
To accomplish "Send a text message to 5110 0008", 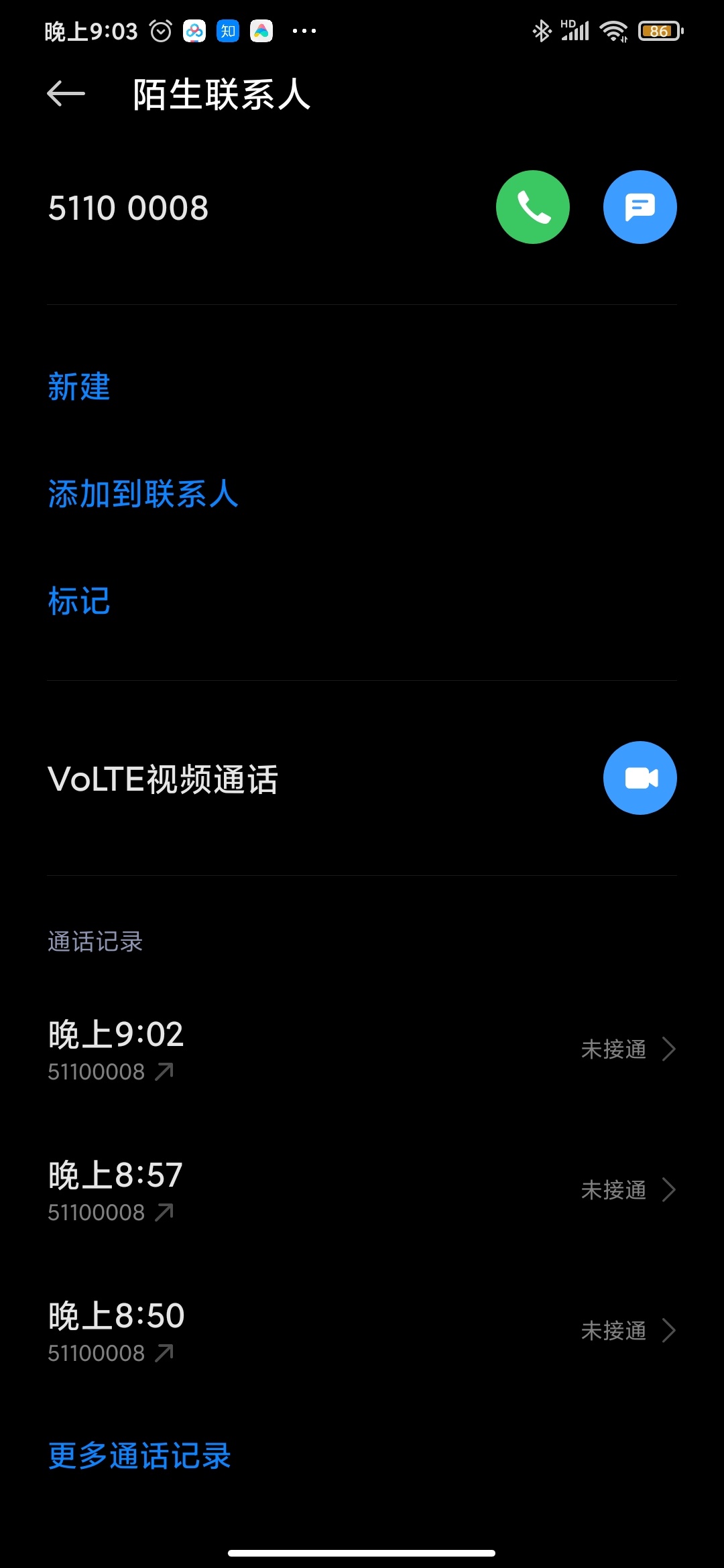I will pyautogui.click(x=640, y=207).
